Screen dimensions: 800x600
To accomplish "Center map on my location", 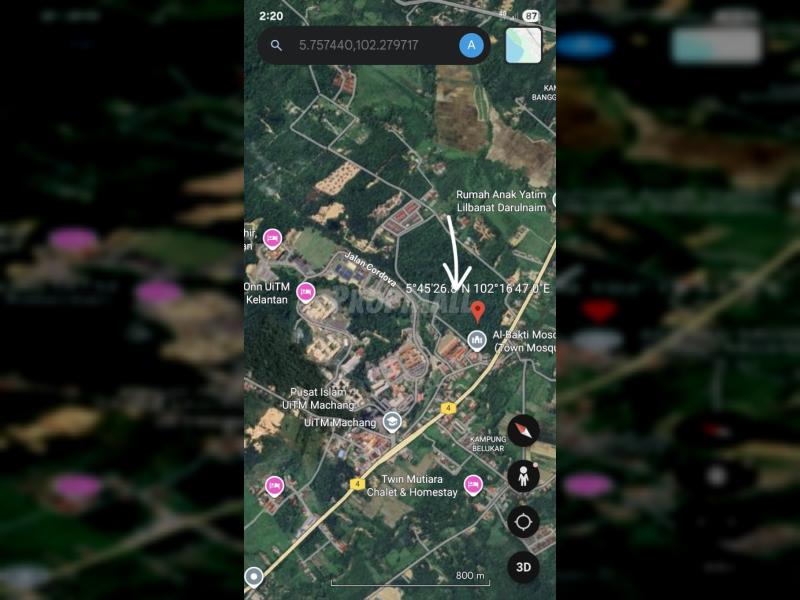I will pyautogui.click(x=523, y=521).
